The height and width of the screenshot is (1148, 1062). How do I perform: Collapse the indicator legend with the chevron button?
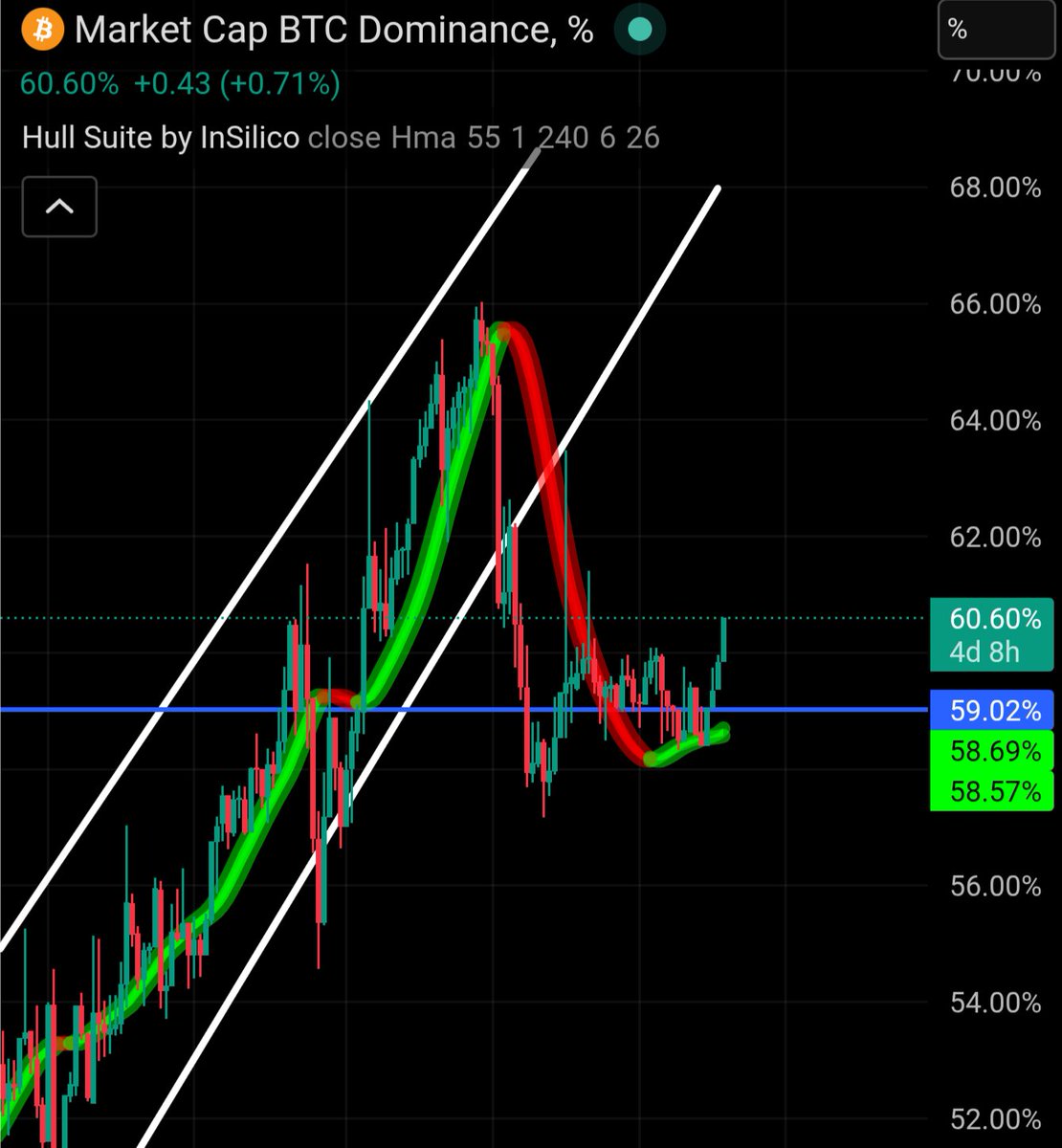pos(59,207)
